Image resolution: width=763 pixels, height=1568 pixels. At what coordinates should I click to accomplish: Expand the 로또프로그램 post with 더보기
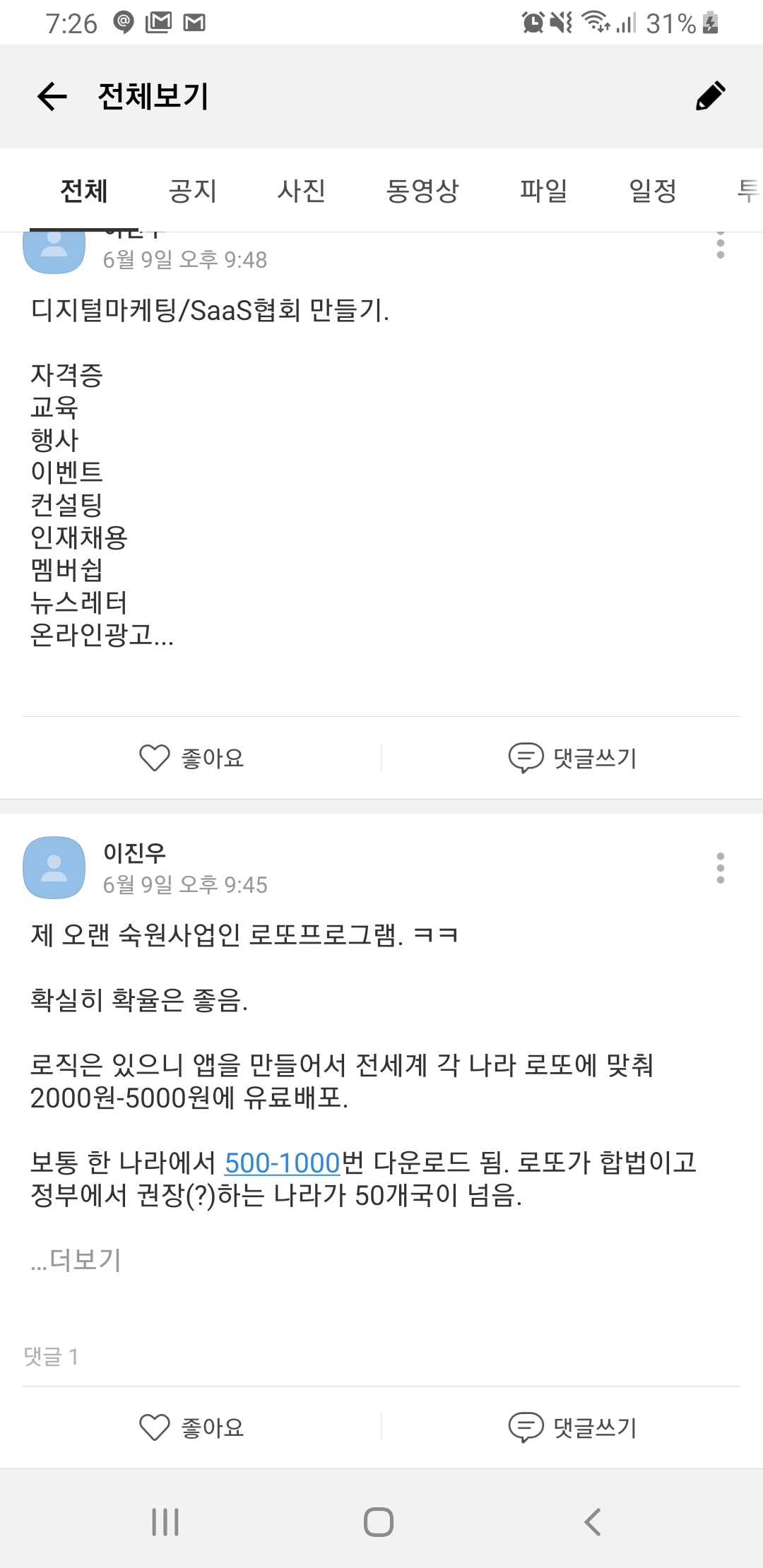(76, 1260)
